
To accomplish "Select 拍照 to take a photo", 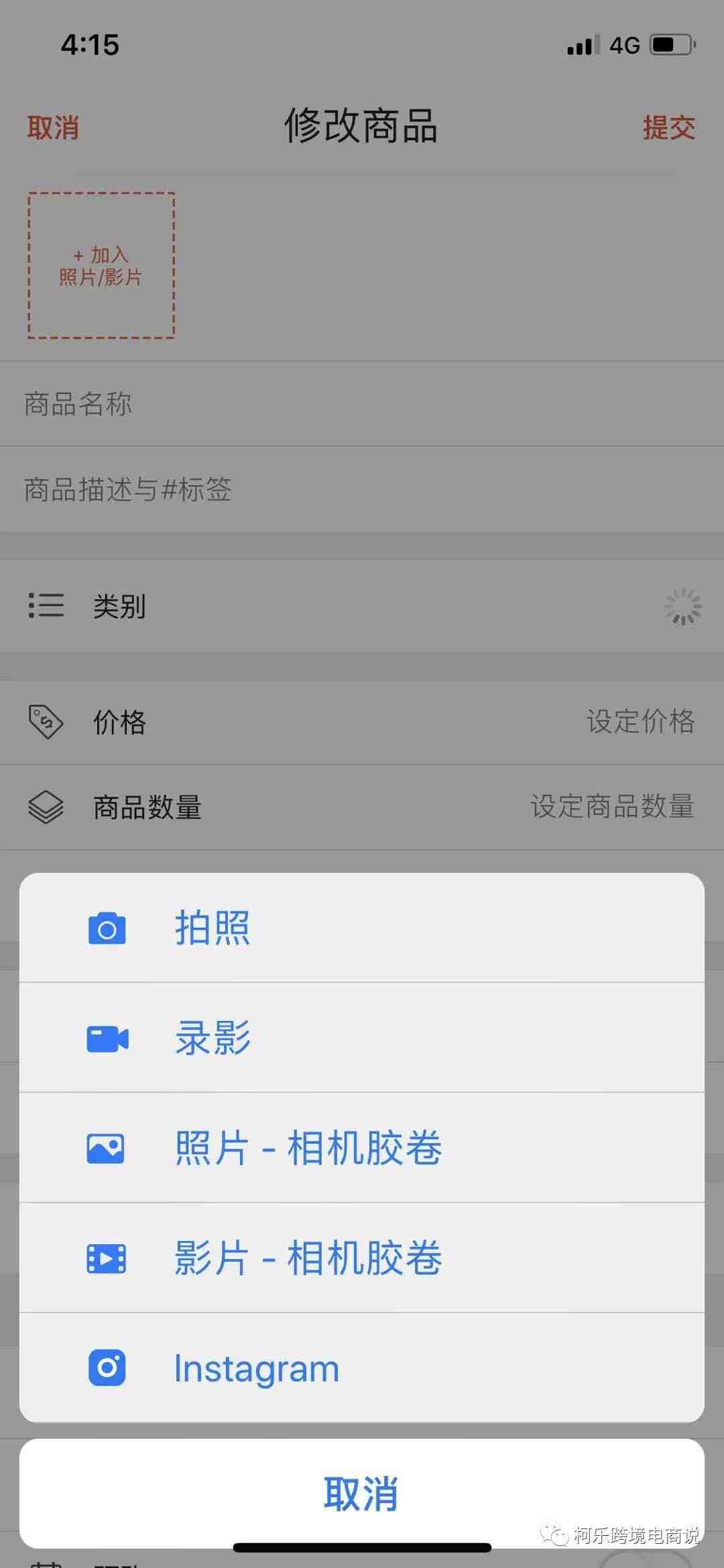I will tap(361, 928).
